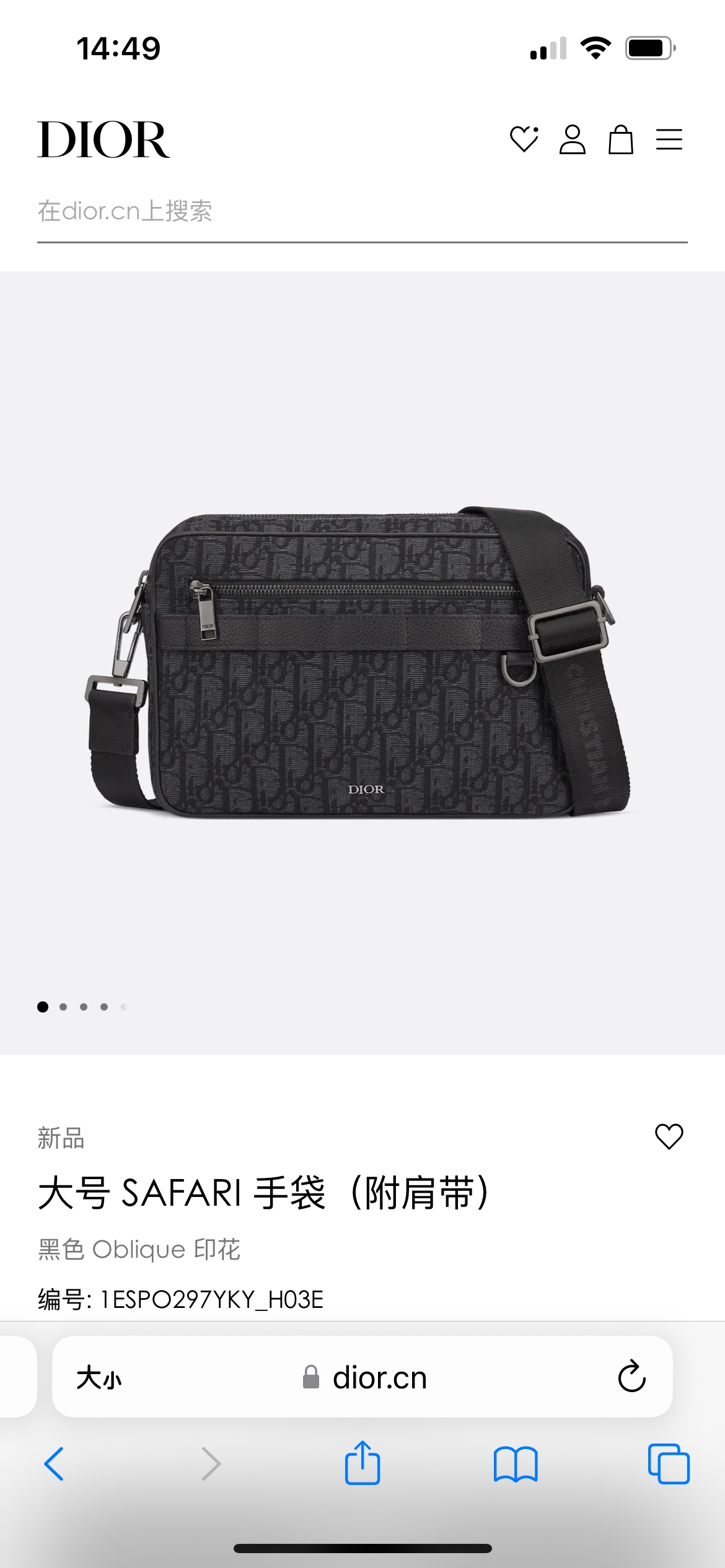Show the open Safari tabs

pos(669,1464)
